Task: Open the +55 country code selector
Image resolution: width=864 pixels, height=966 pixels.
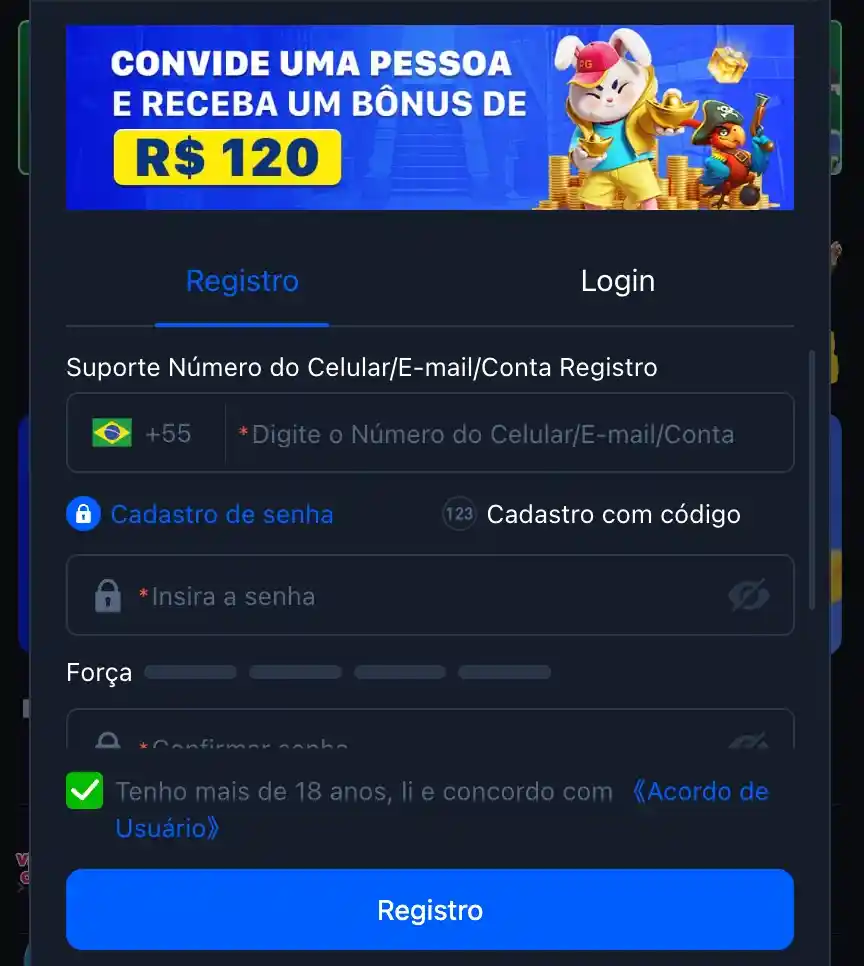Action: point(143,433)
